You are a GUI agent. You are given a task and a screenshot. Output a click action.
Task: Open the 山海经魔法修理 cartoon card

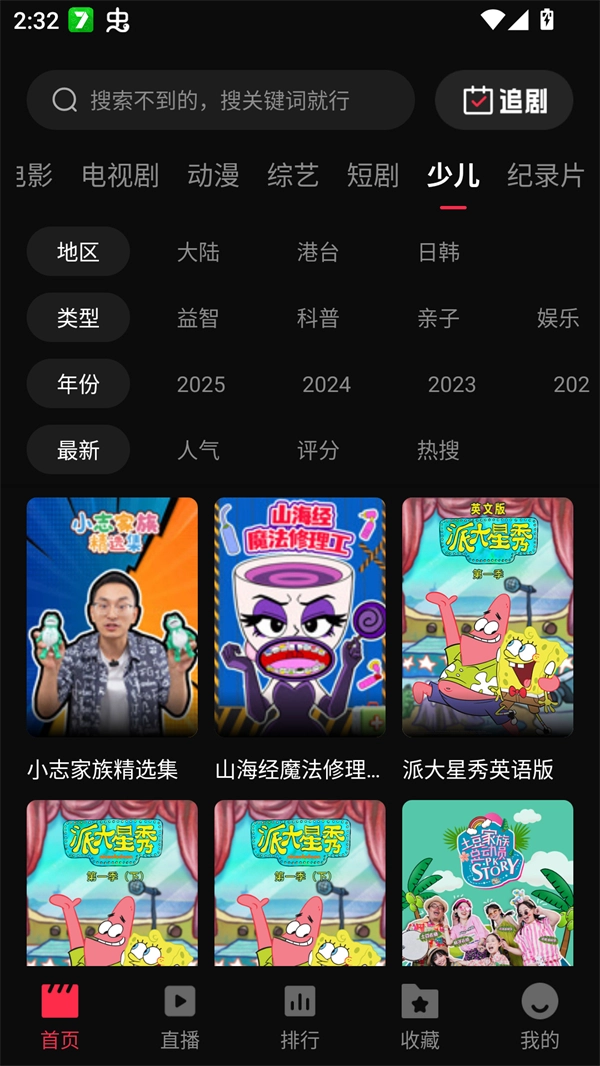pos(300,617)
